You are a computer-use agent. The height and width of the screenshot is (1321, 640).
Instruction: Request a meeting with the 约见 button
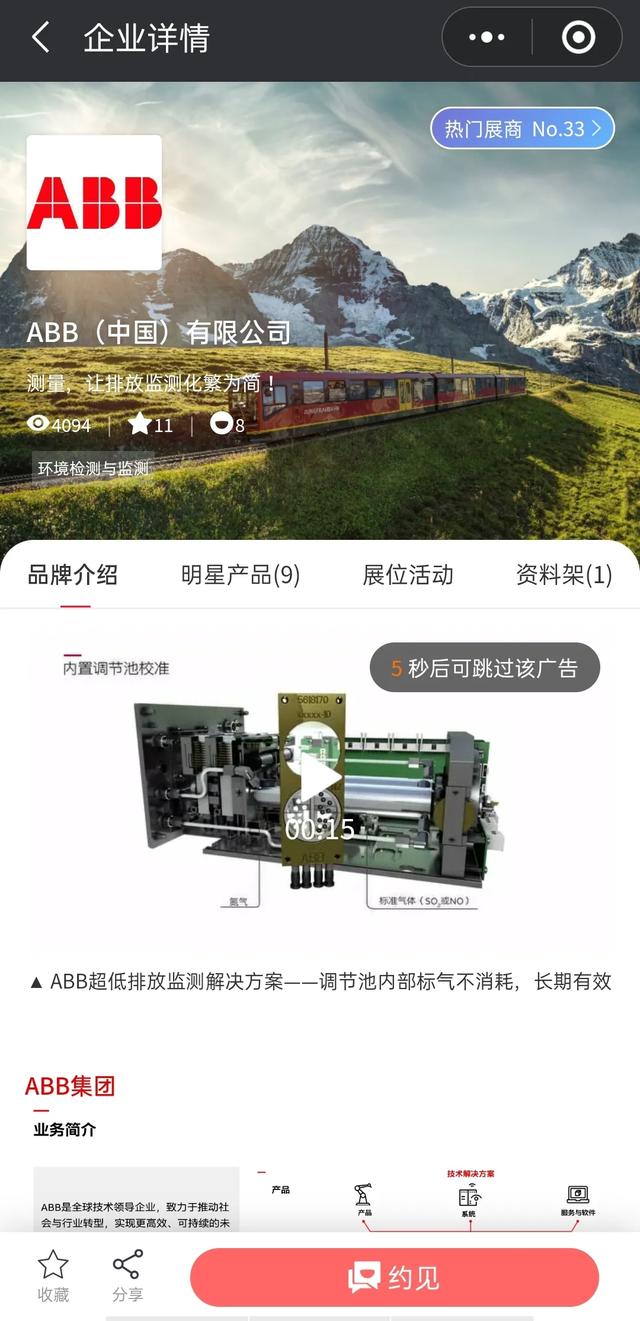pos(394,1277)
